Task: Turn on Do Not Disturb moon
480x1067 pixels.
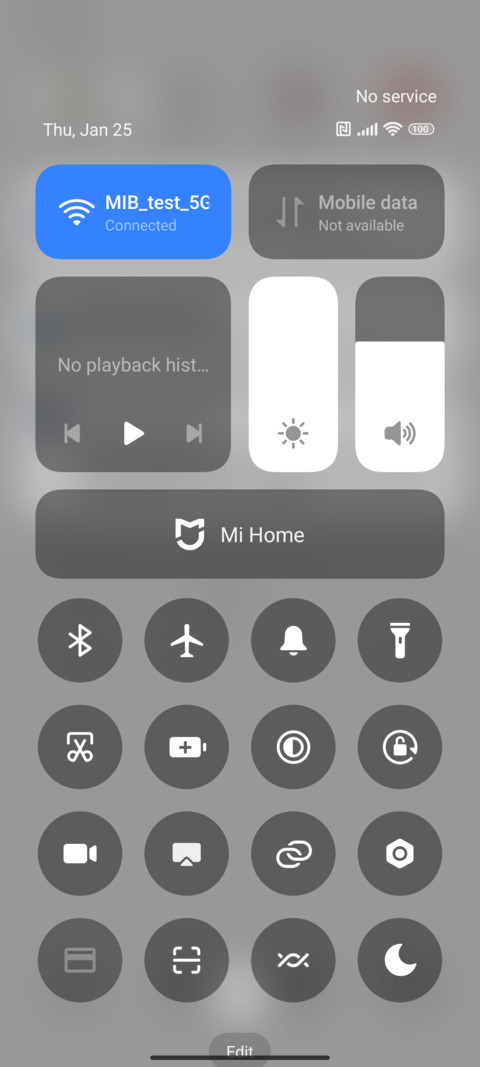Action: (x=400, y=960)
